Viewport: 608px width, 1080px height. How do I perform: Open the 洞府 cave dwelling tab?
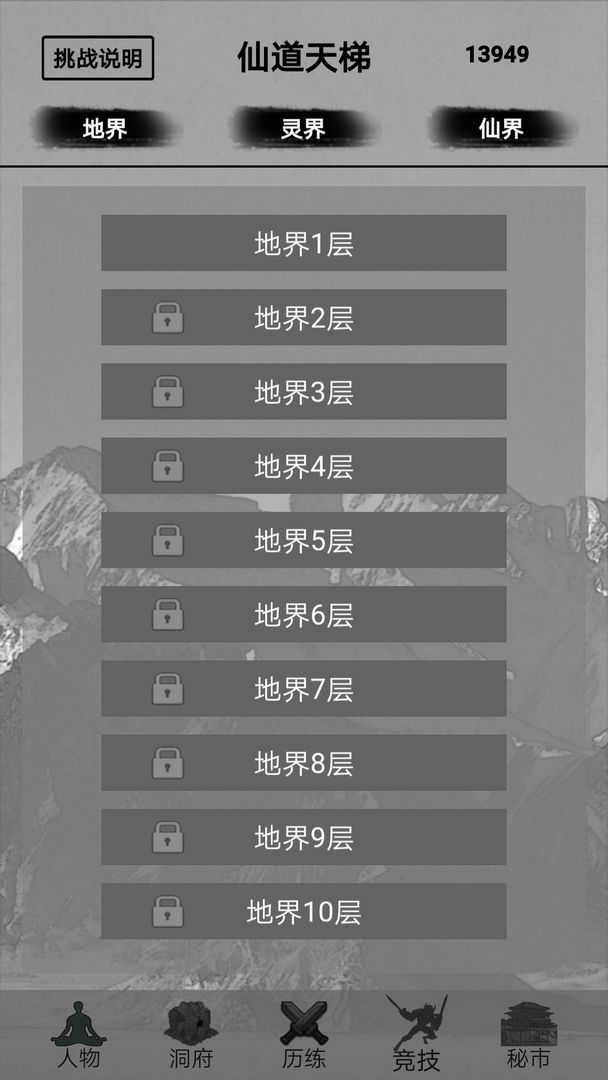(x=190, y=1035)
